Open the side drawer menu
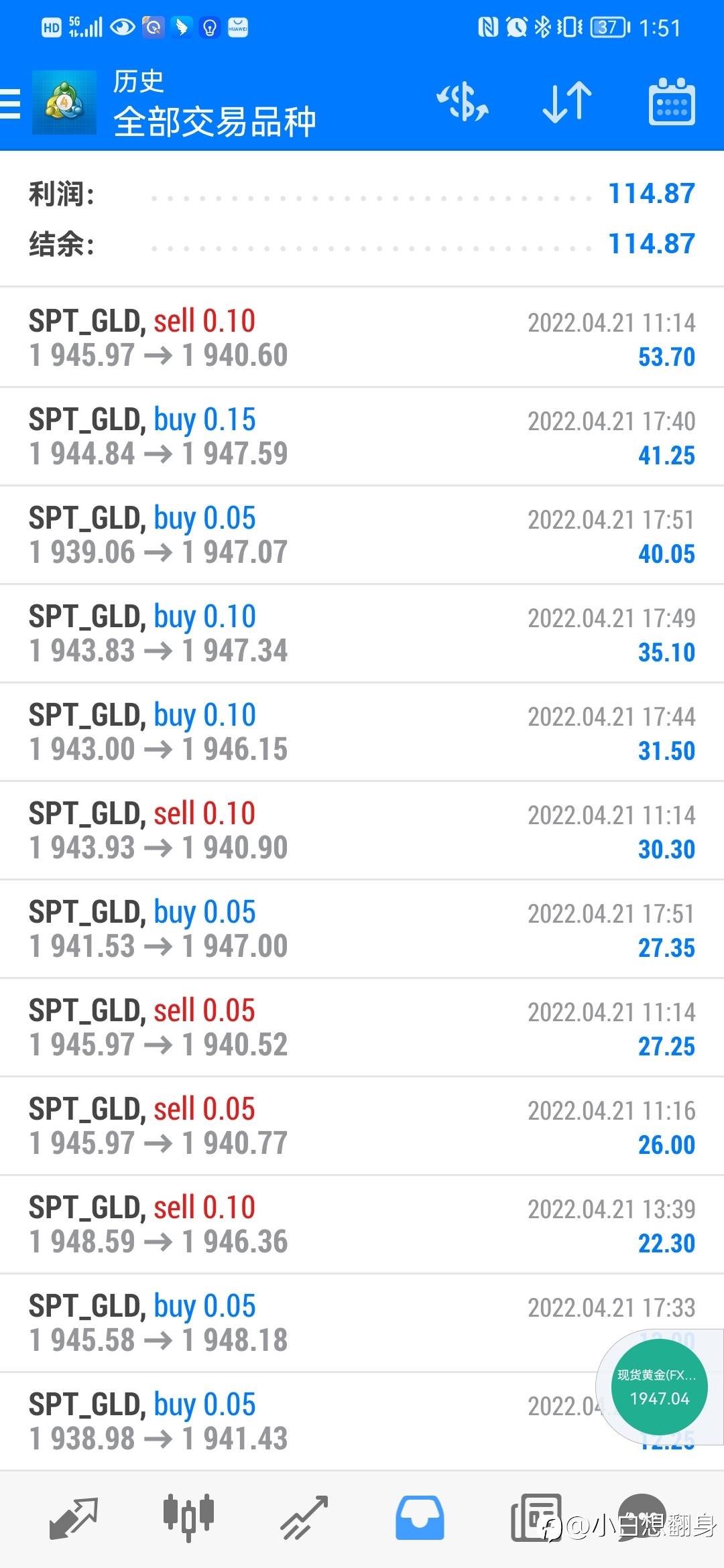The image size is (724, 1568). pos(11,104)
